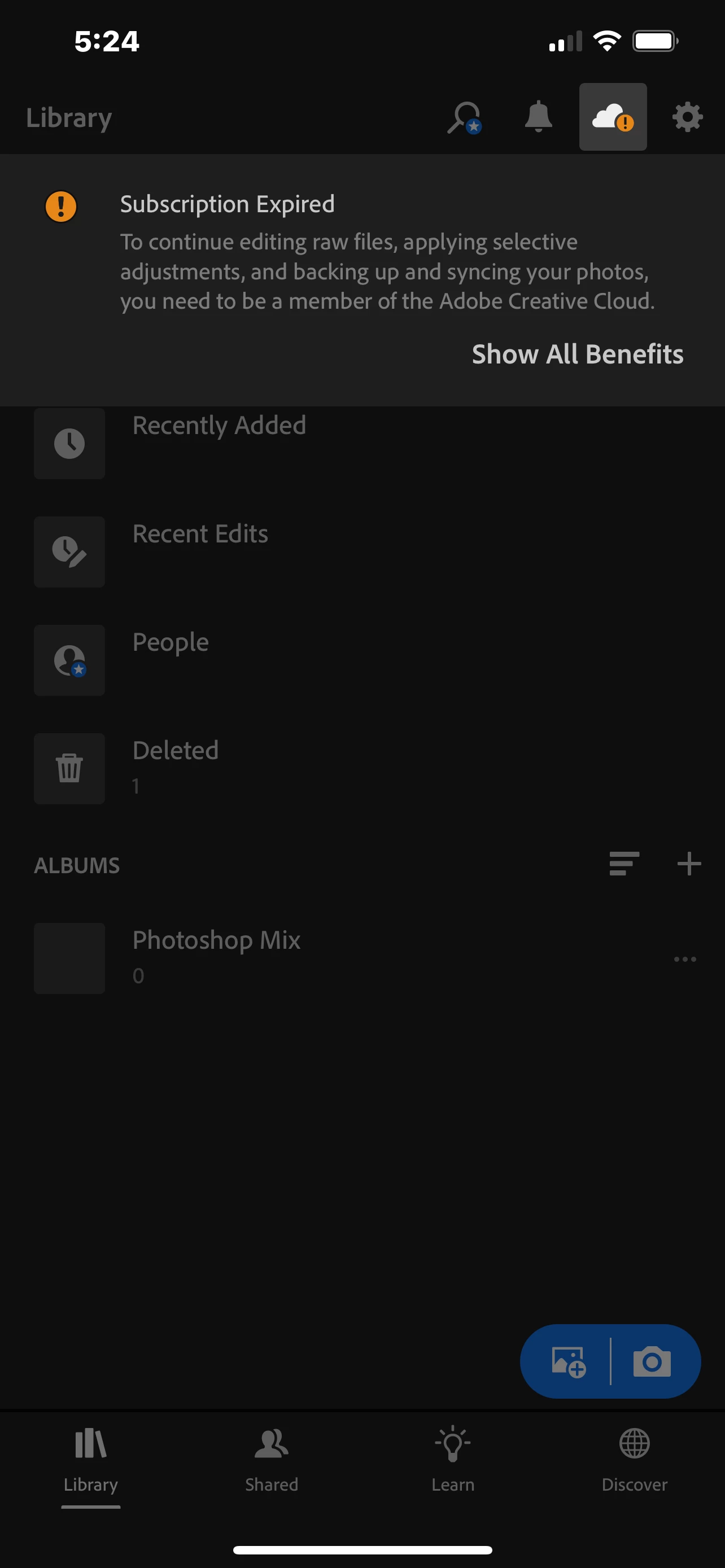Close the cloud sync status panel

point(613,117)
